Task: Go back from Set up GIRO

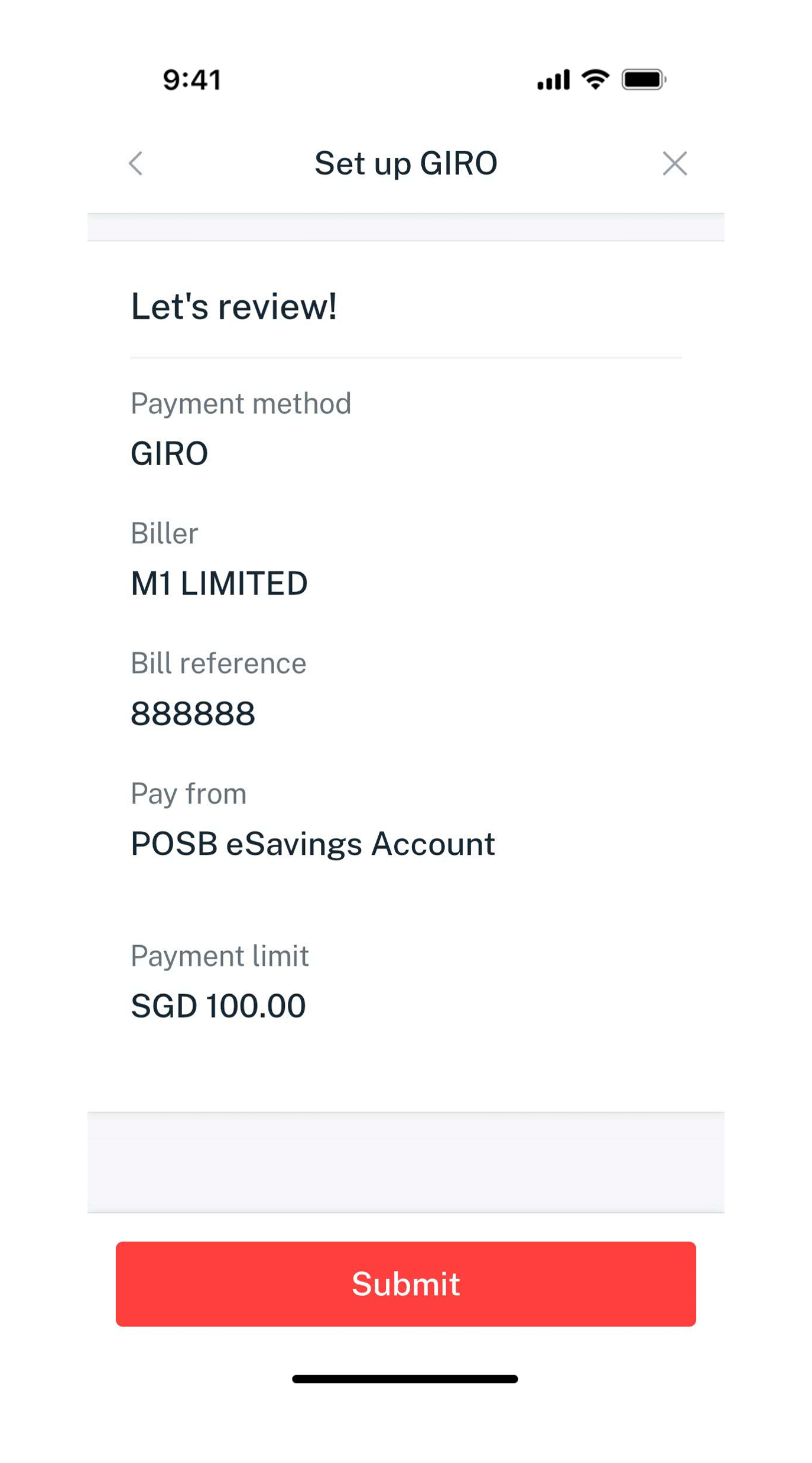Action: (136, 164)
